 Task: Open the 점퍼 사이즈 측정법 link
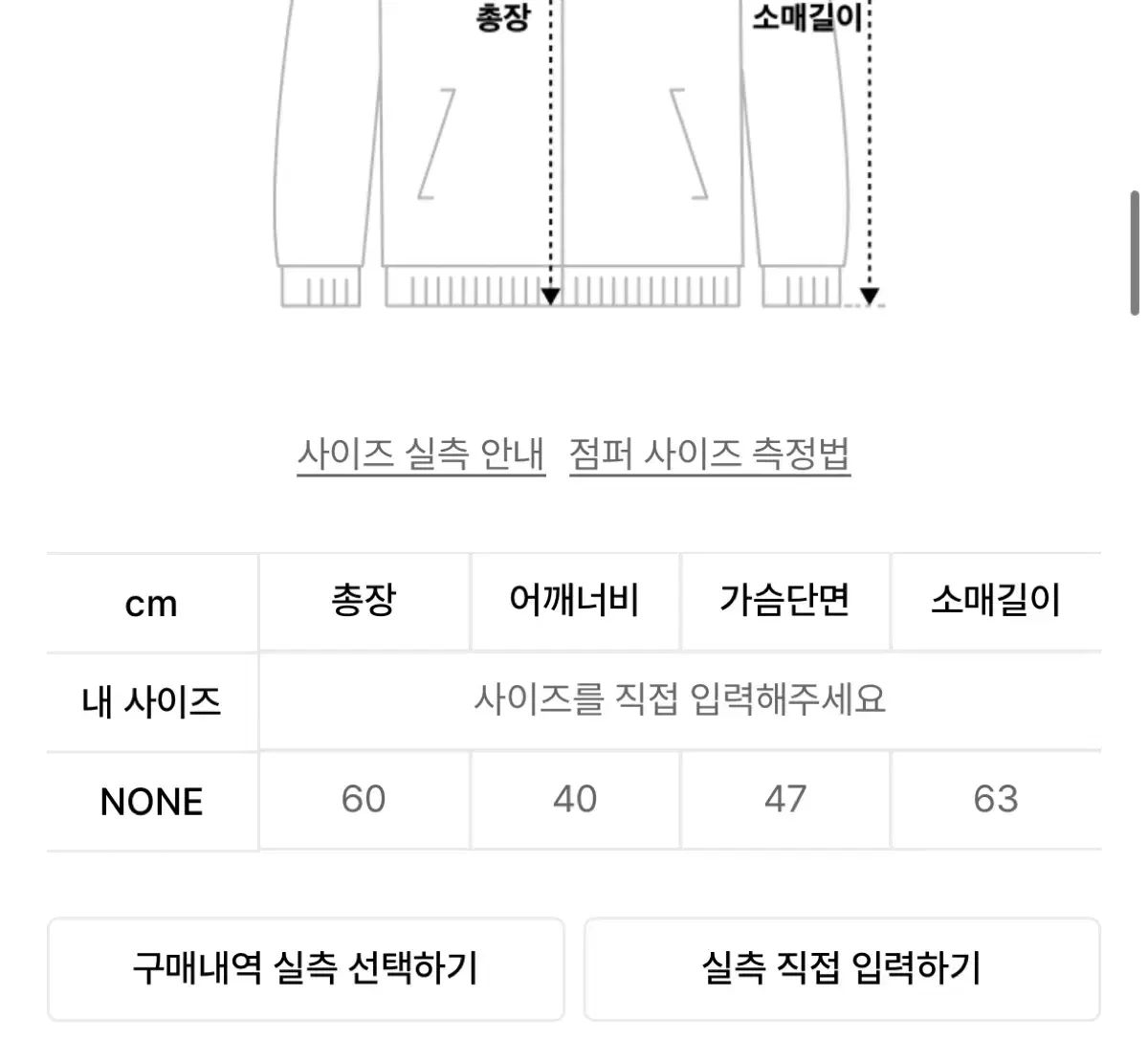click(x=709, y=454)
